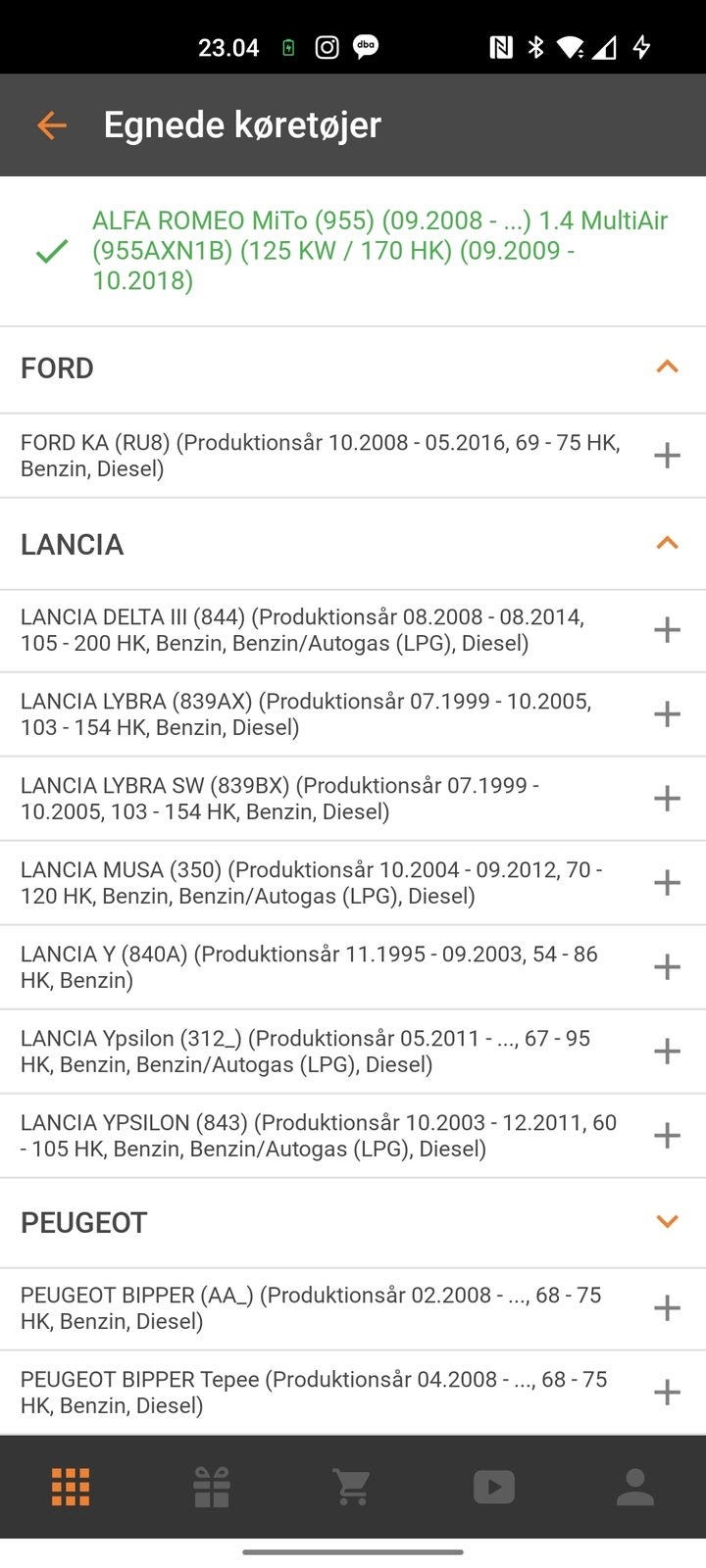Expand LANCIA MUSA (350) details
This screenshot has width=706, height=1568.
point(667,882)
